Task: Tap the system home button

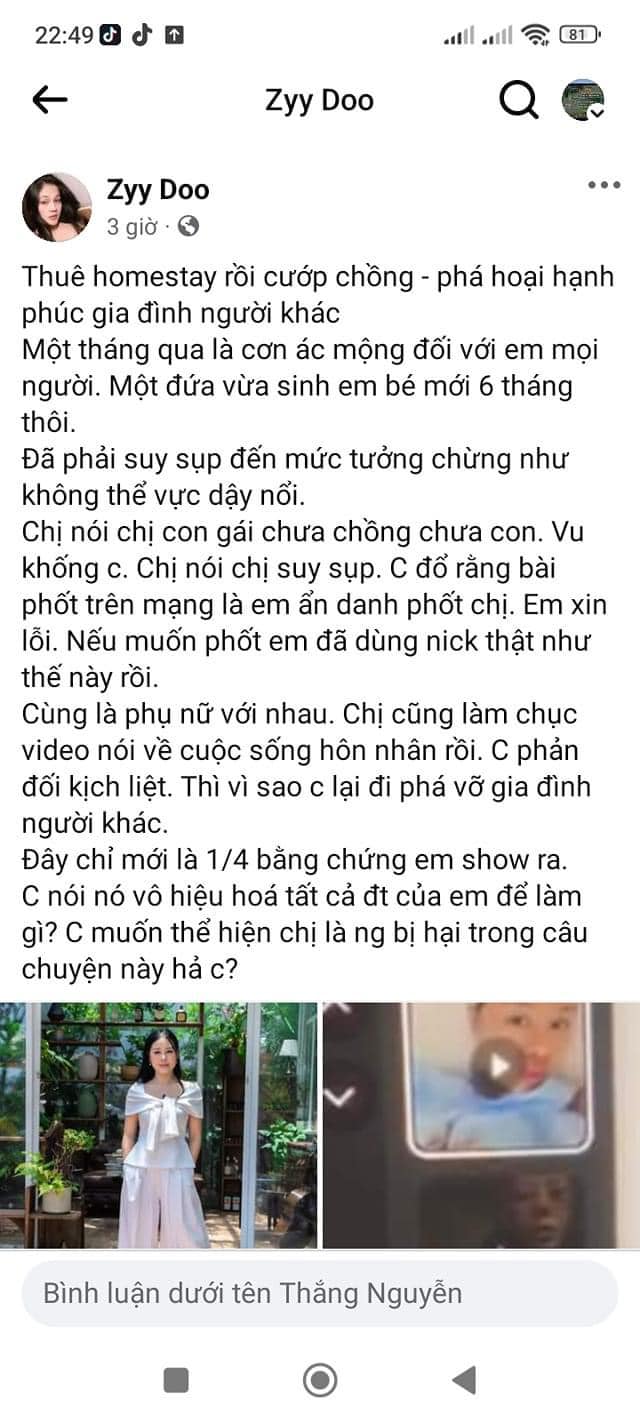Action: click(320, 1381)
